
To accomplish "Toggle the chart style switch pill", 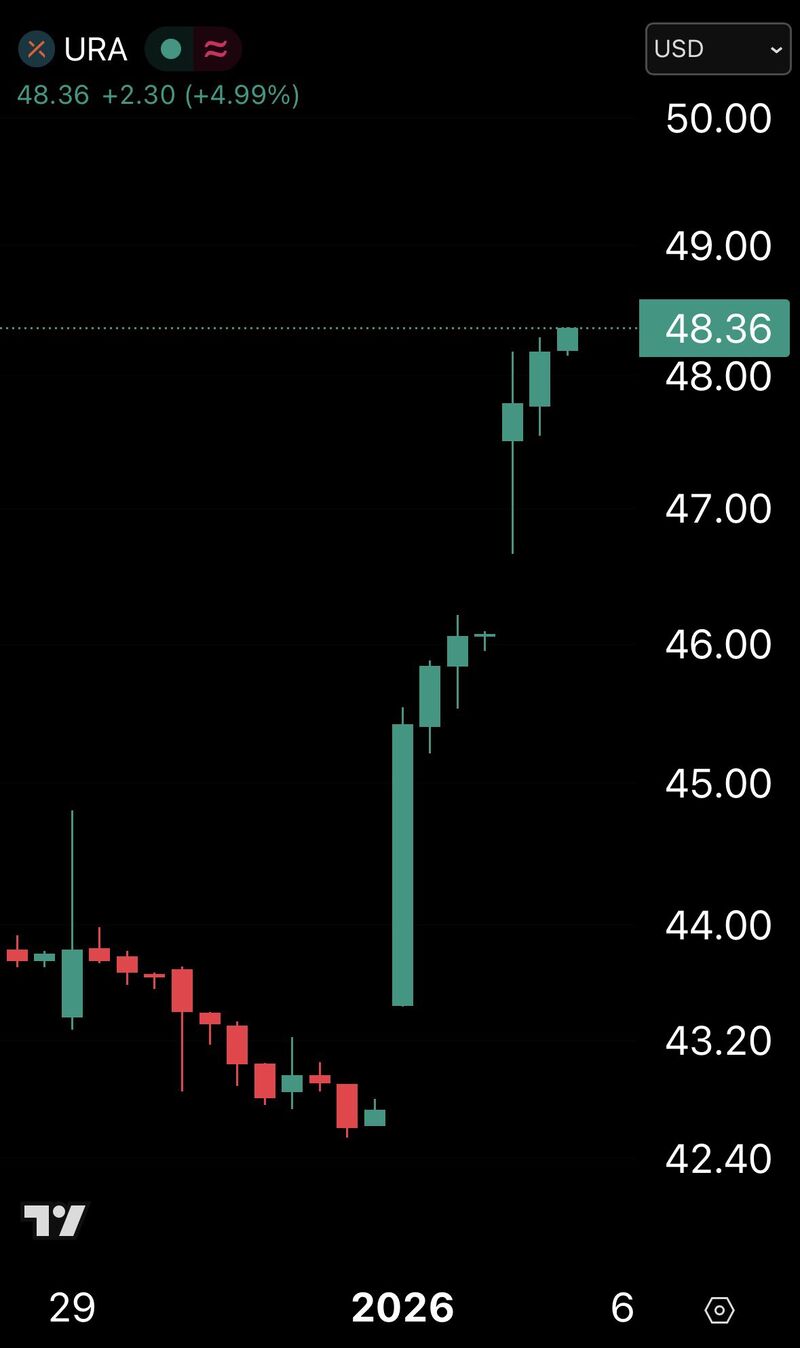I will coord(192,49).
